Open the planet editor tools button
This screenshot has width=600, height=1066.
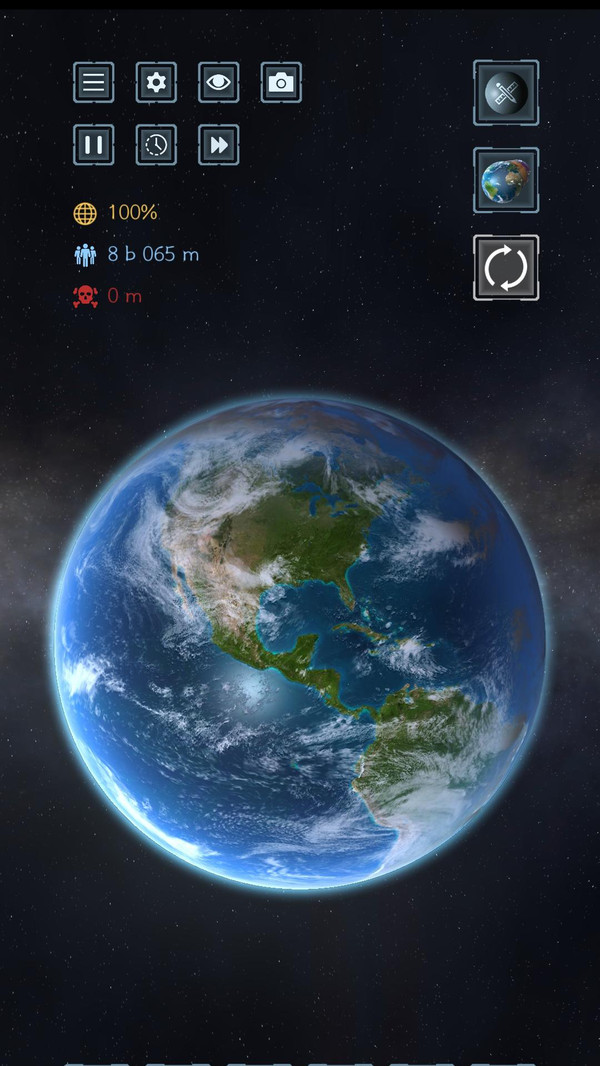pos(505,94)
